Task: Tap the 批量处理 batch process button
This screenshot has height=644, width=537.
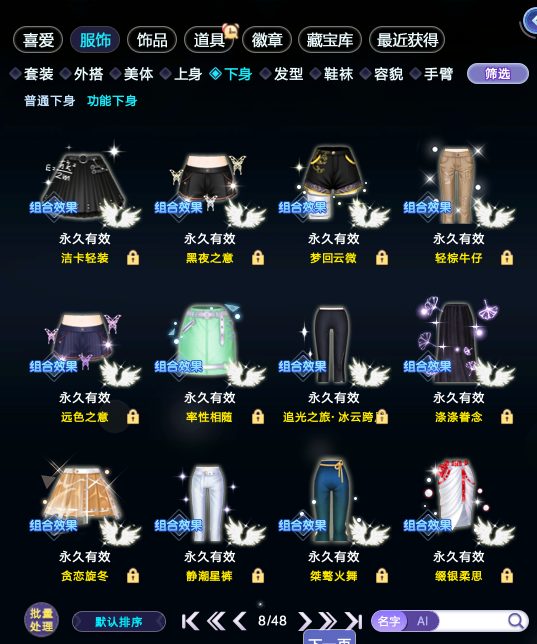Action: click(41, 620)
